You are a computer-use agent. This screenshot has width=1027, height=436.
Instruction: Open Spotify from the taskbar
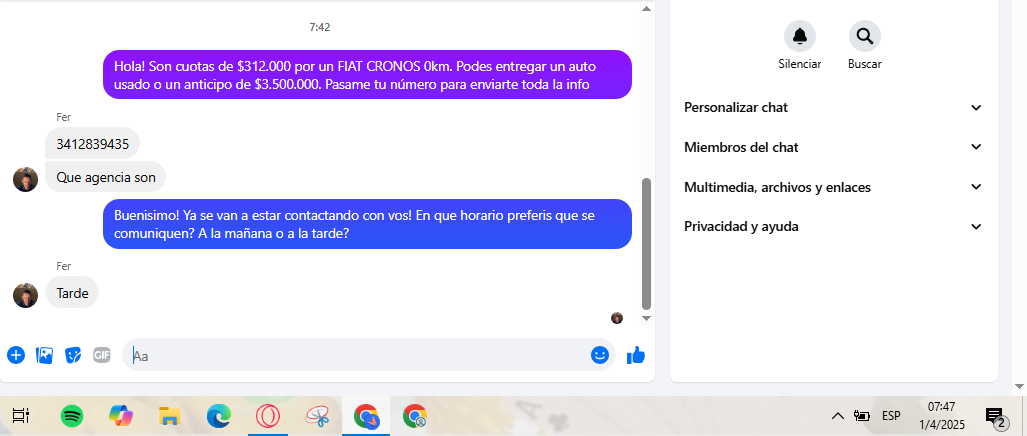71,416
